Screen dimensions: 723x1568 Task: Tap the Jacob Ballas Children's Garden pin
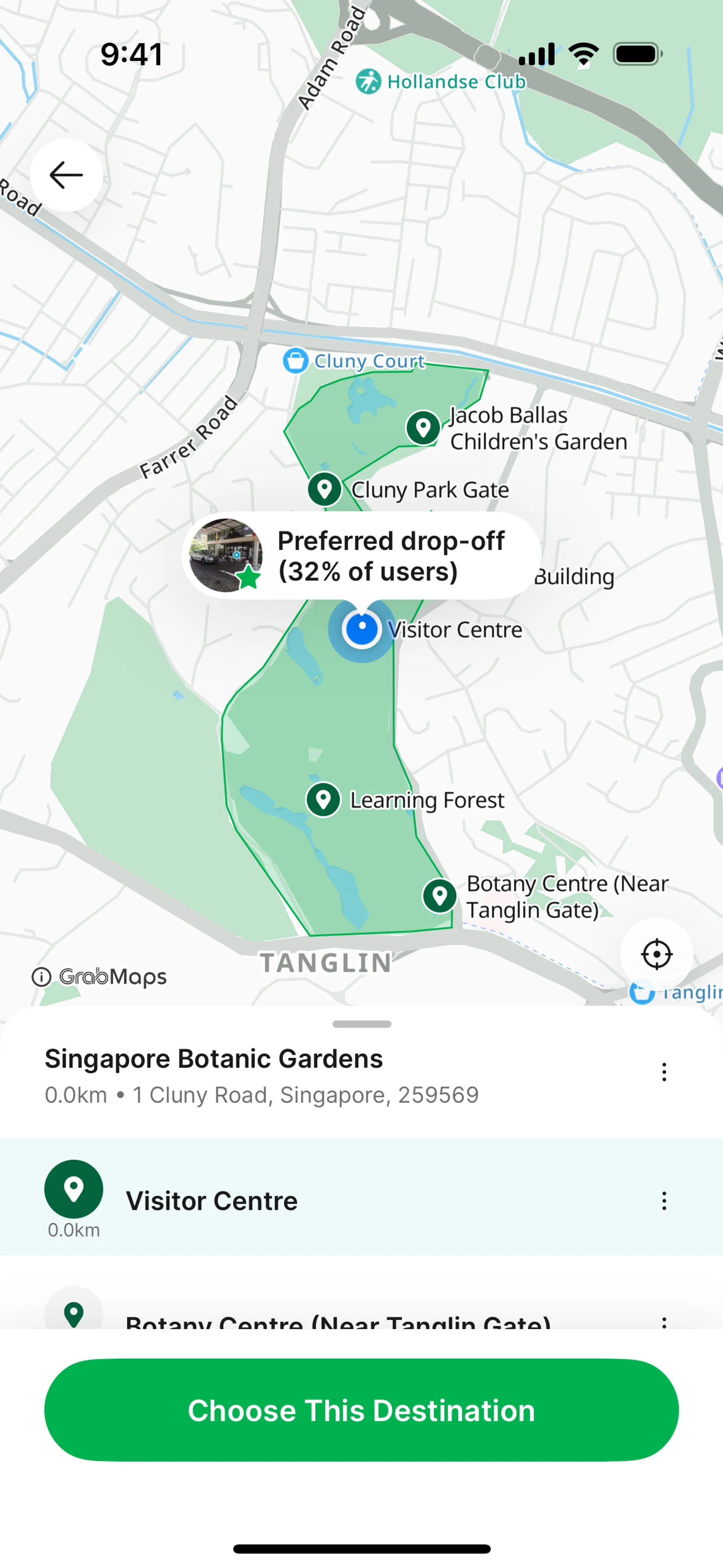(424, 427)
